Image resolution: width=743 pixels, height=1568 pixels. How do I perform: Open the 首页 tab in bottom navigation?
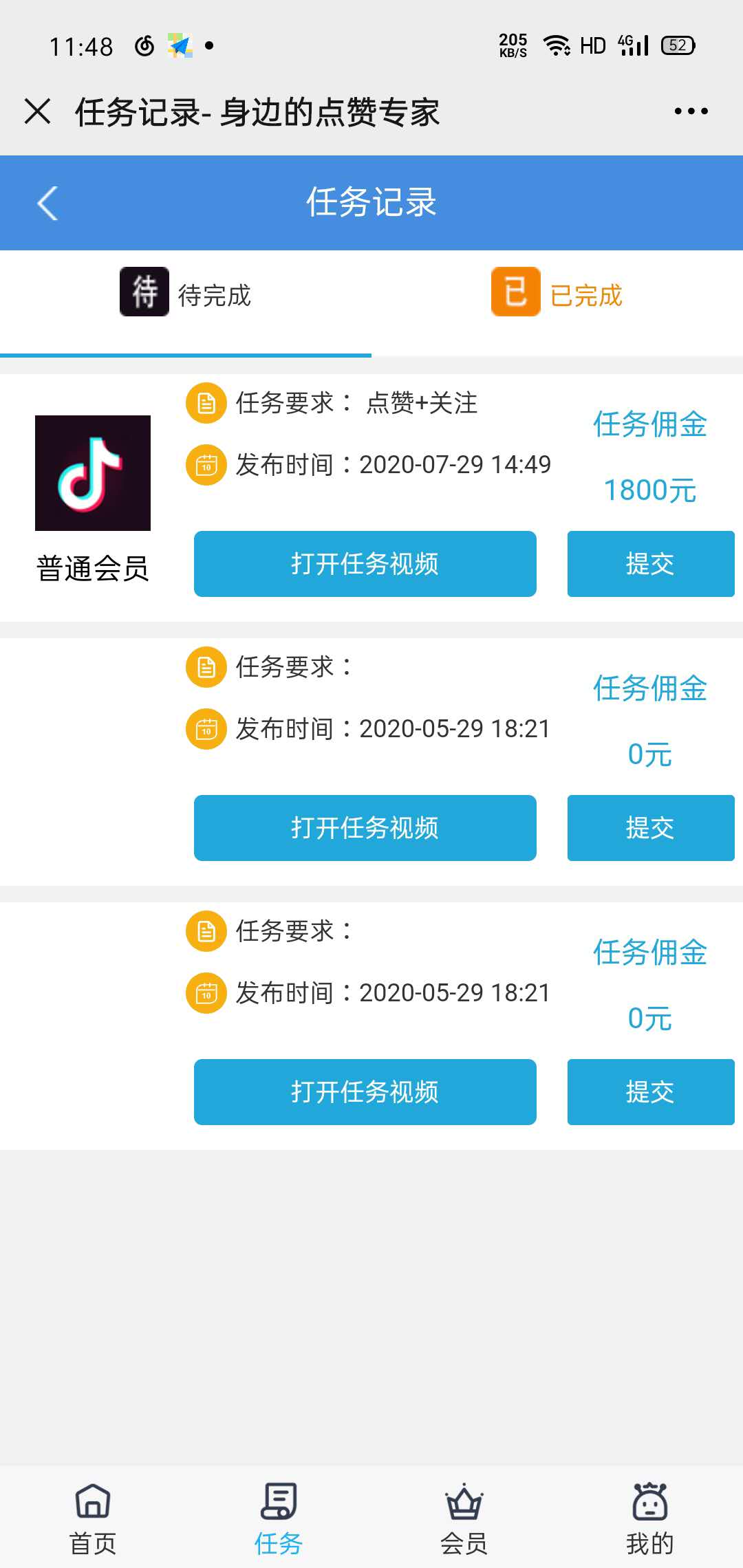click(93, 1518)
